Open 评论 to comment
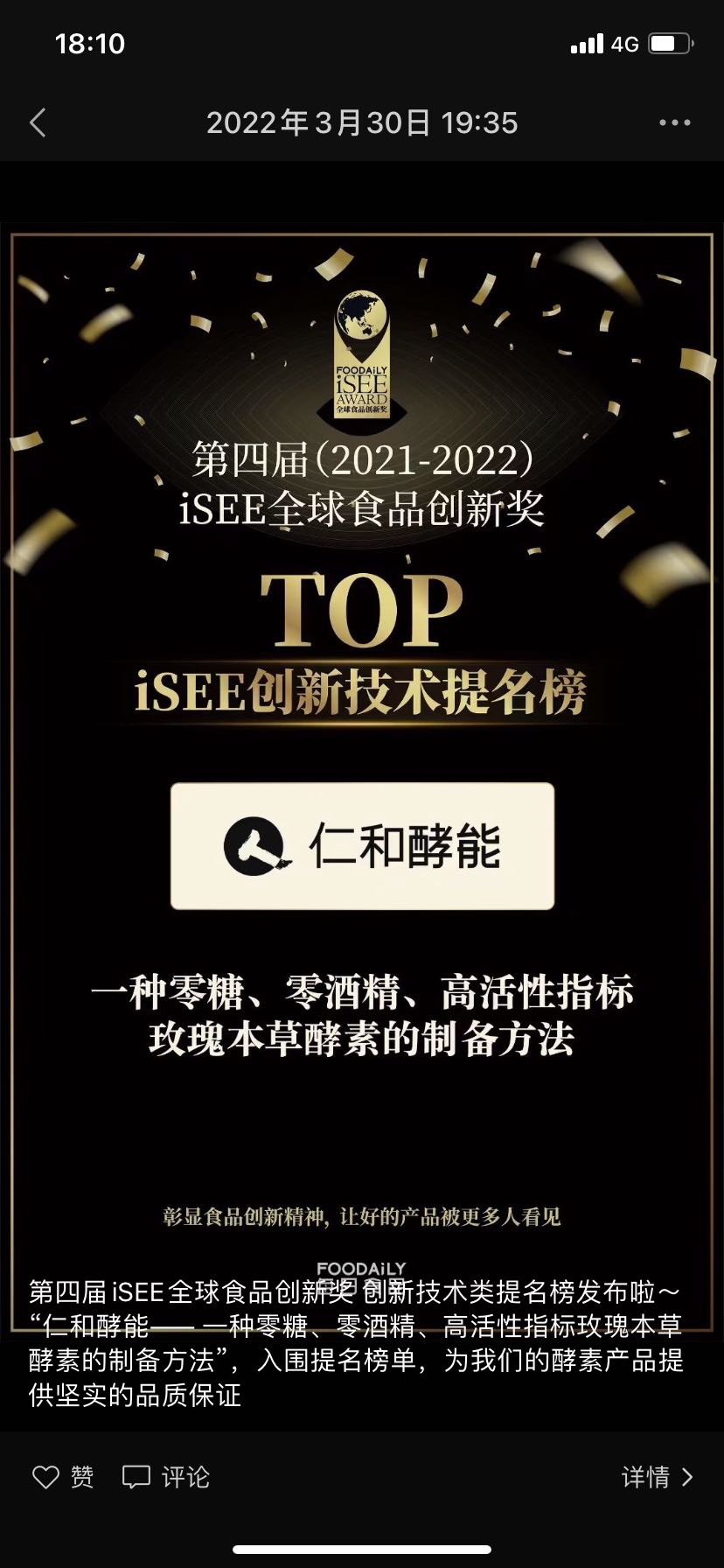 166,1478
